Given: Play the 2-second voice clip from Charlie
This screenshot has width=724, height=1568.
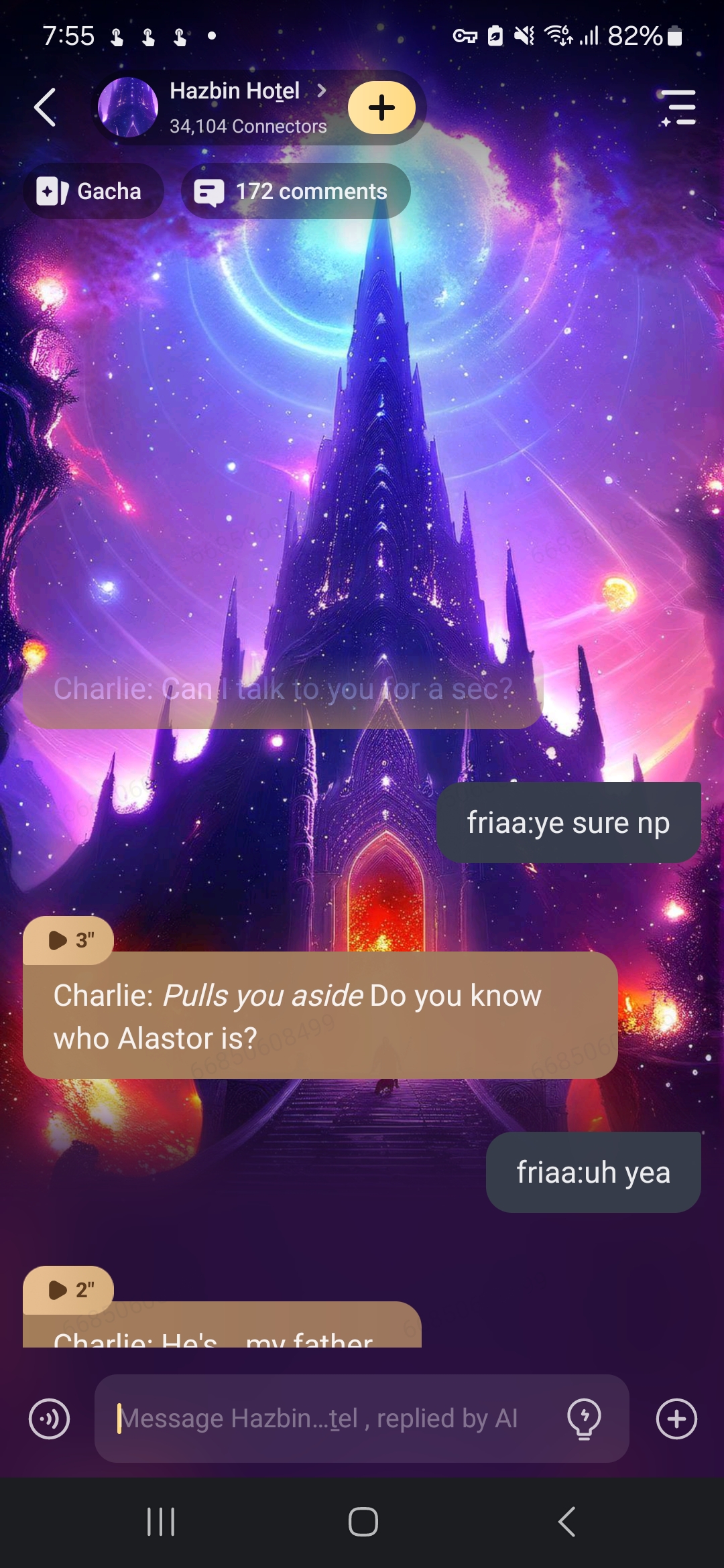Looking at the screenshot, I should pyautogui.click(x=69, y=1289).
